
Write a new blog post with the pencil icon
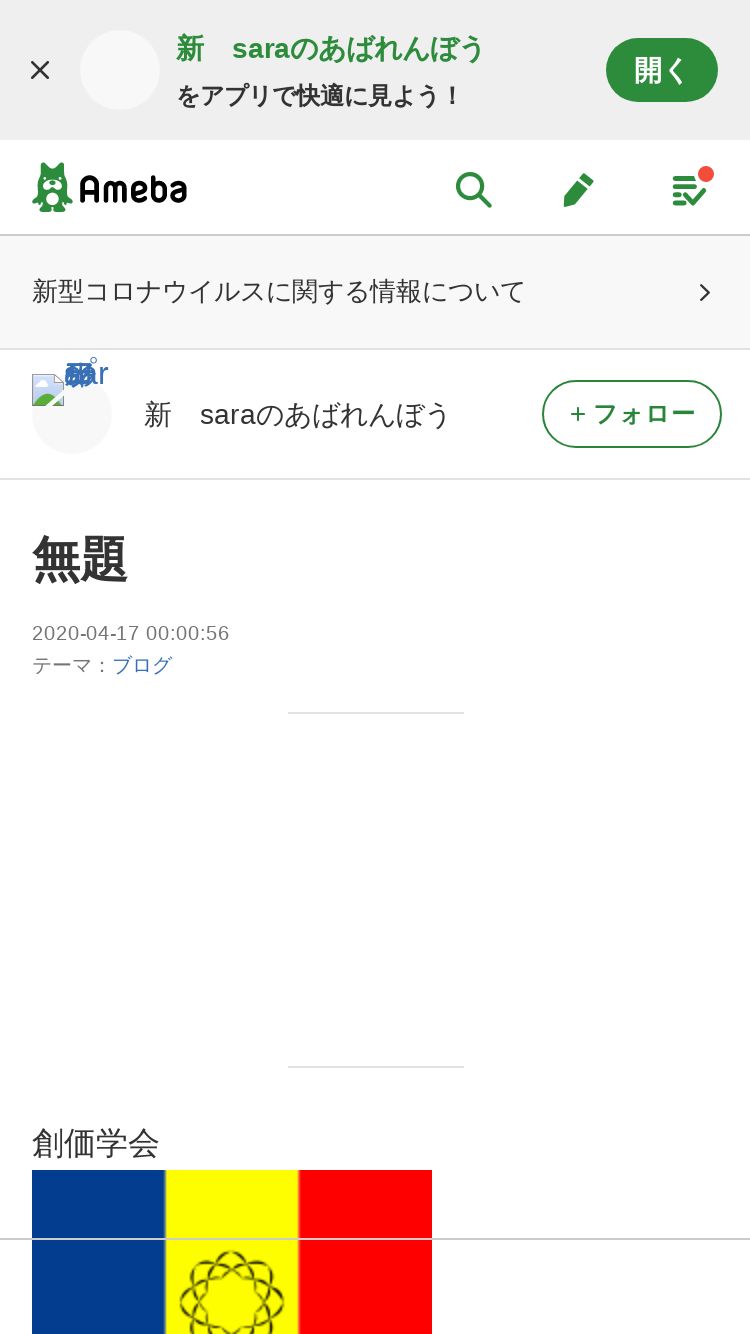click(578, 189)
